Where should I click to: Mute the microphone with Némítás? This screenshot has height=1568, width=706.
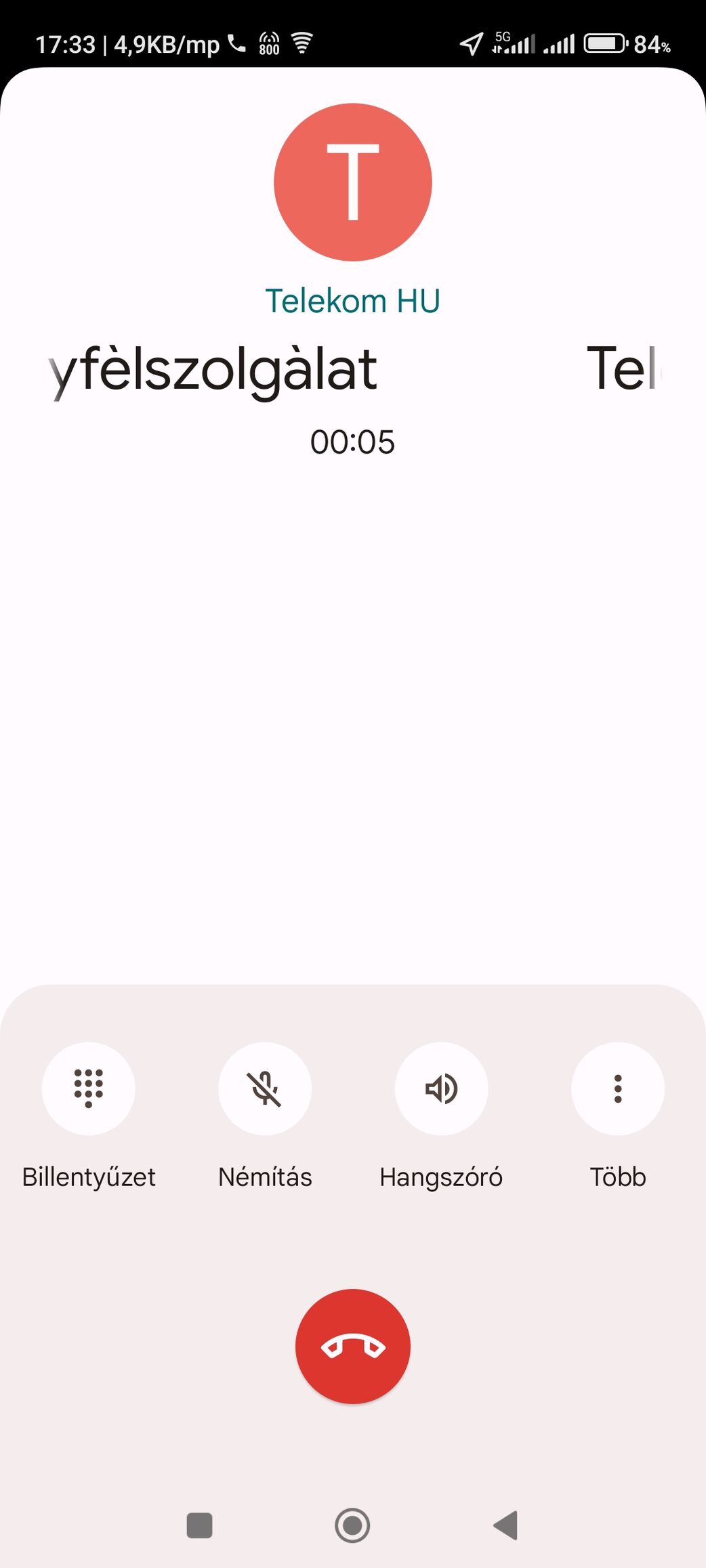coord(265,1088)
